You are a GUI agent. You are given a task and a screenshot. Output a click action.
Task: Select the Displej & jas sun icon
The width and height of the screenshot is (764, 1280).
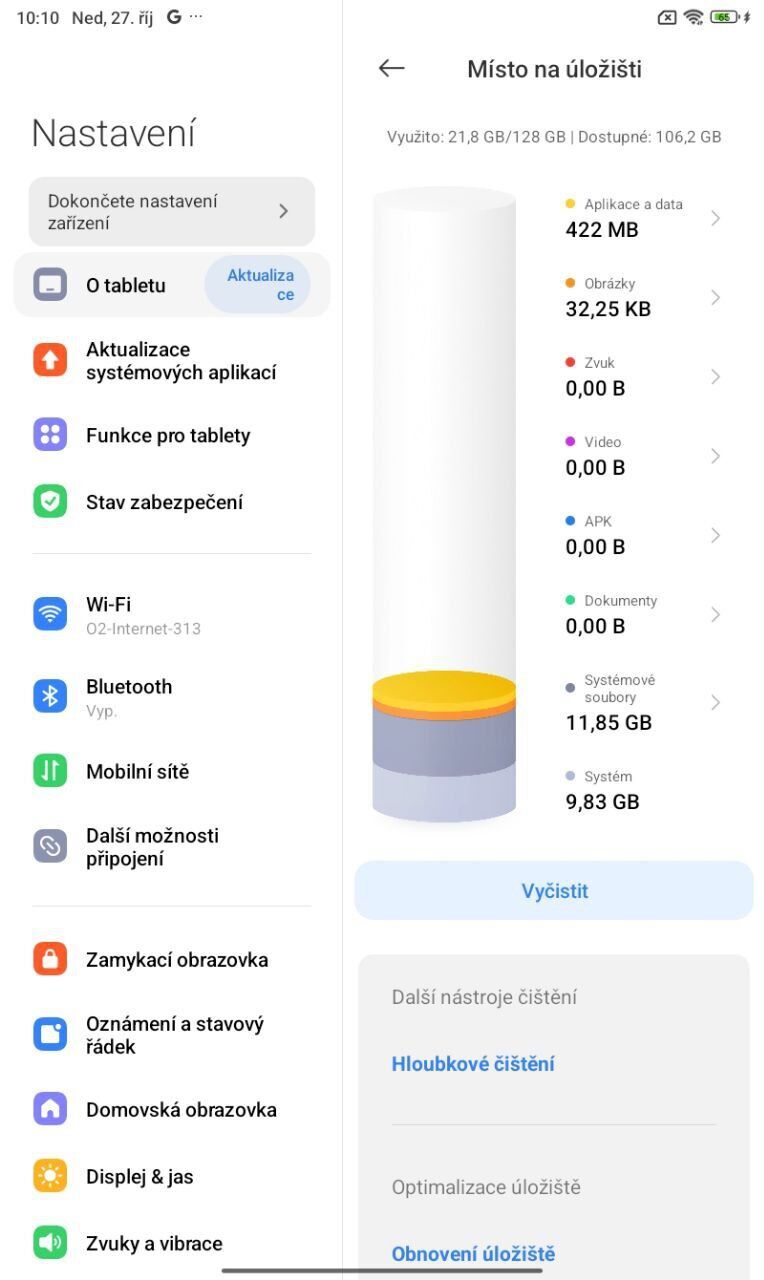(x=50, y=1177)
